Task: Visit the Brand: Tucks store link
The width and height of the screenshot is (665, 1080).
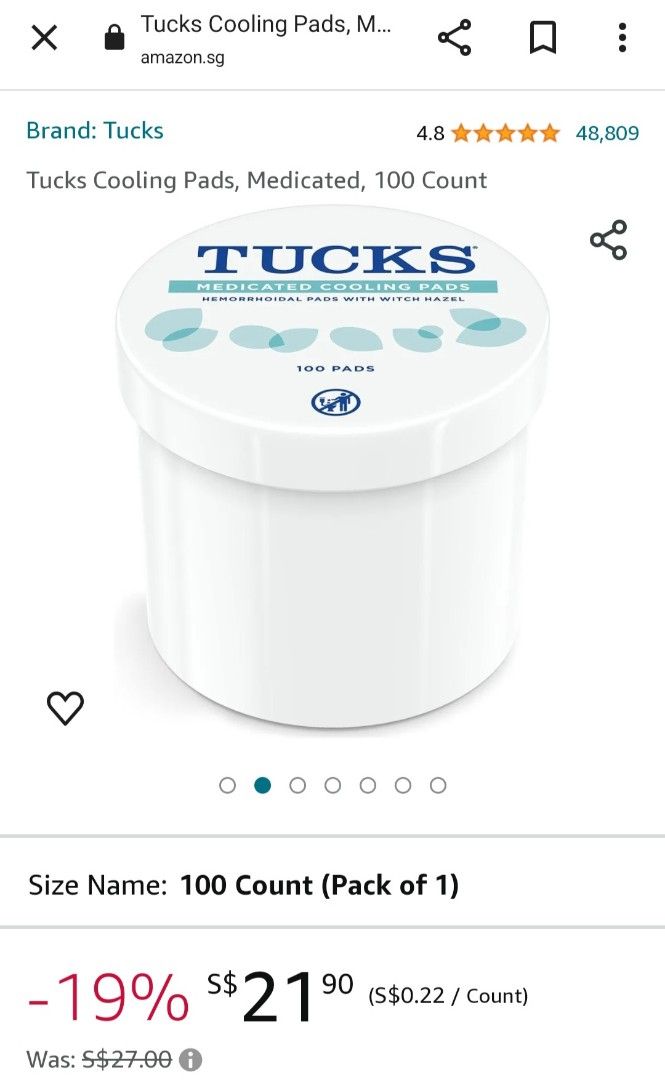Action: coord(95,131)
